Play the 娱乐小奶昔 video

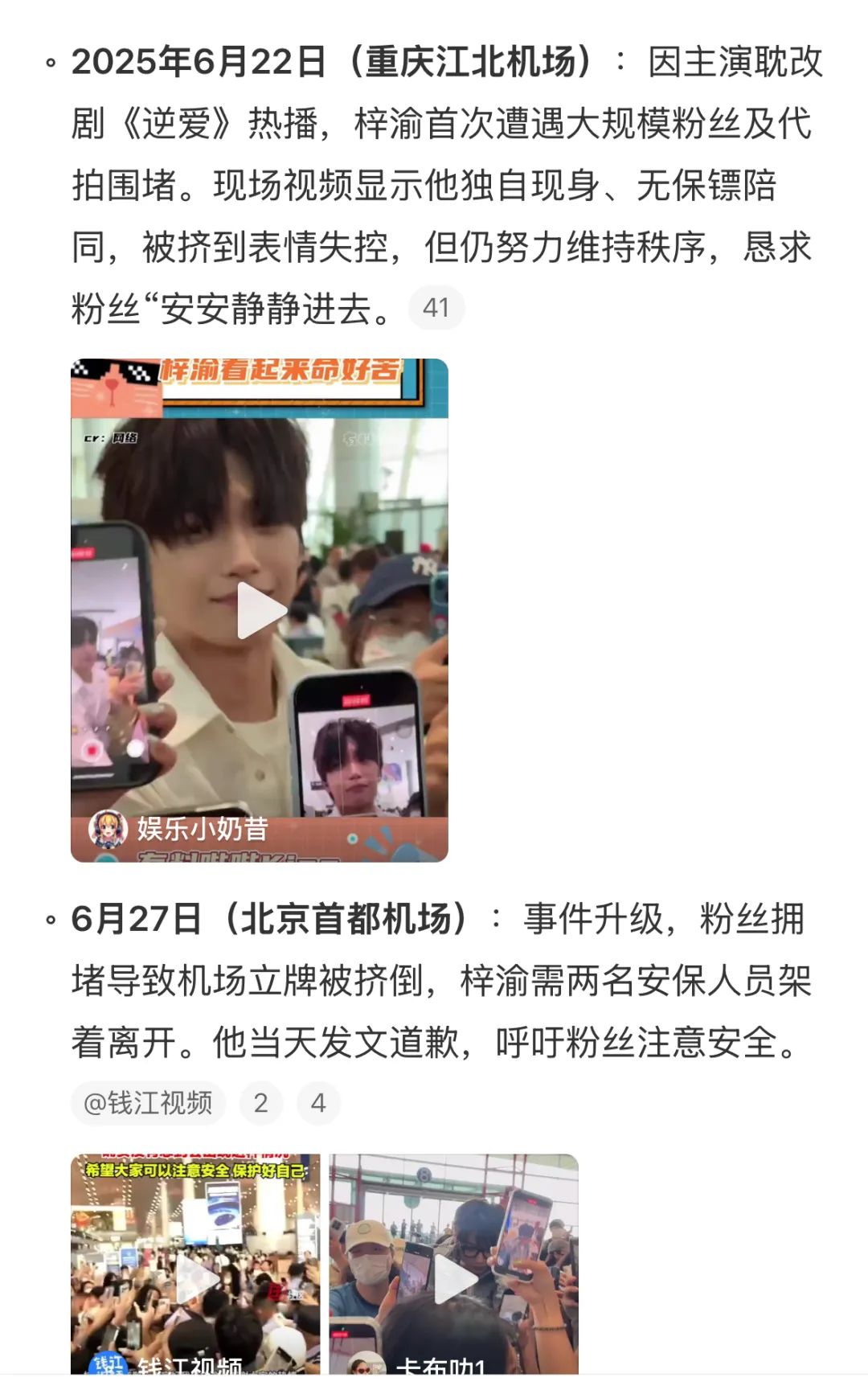coord(260,611)
